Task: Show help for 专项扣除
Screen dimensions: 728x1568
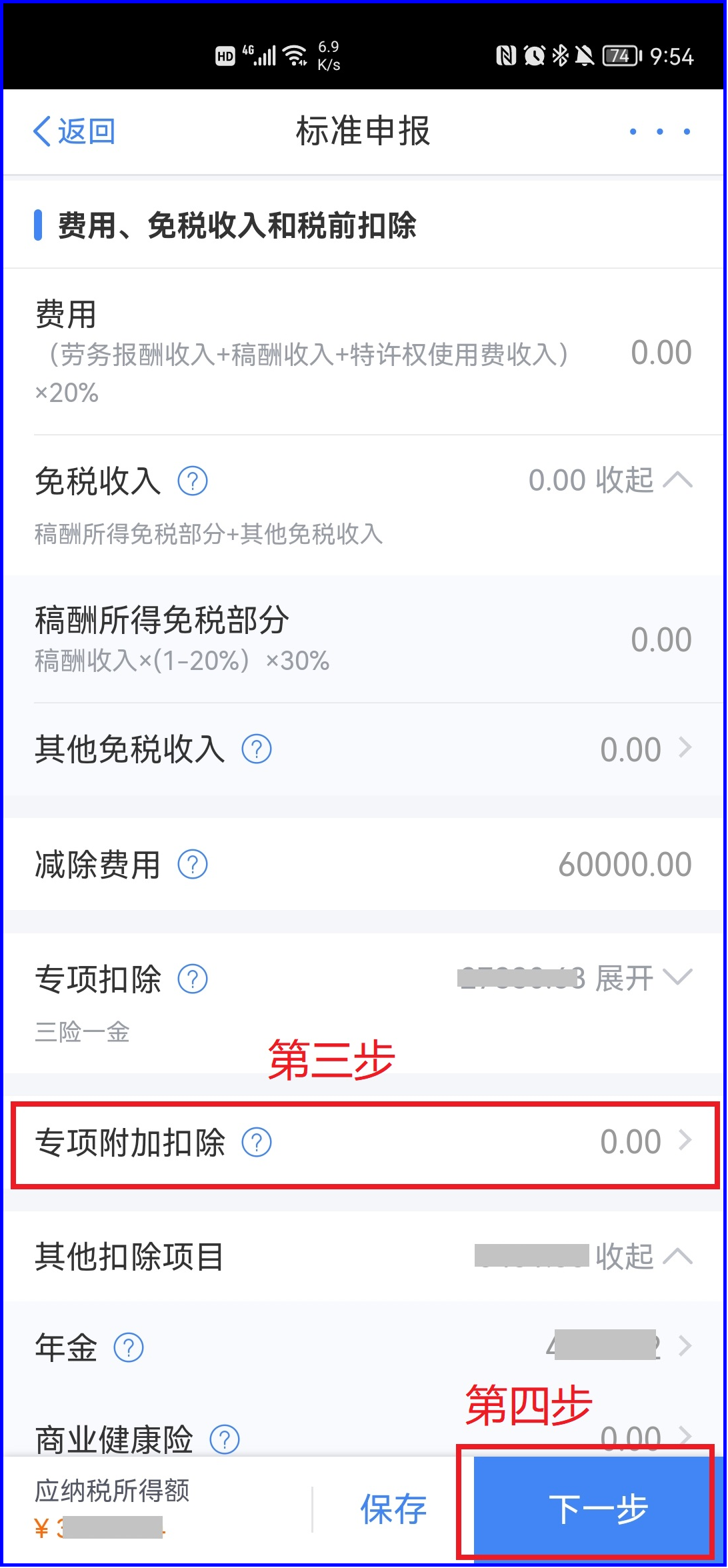Action: tap(193, 979)
